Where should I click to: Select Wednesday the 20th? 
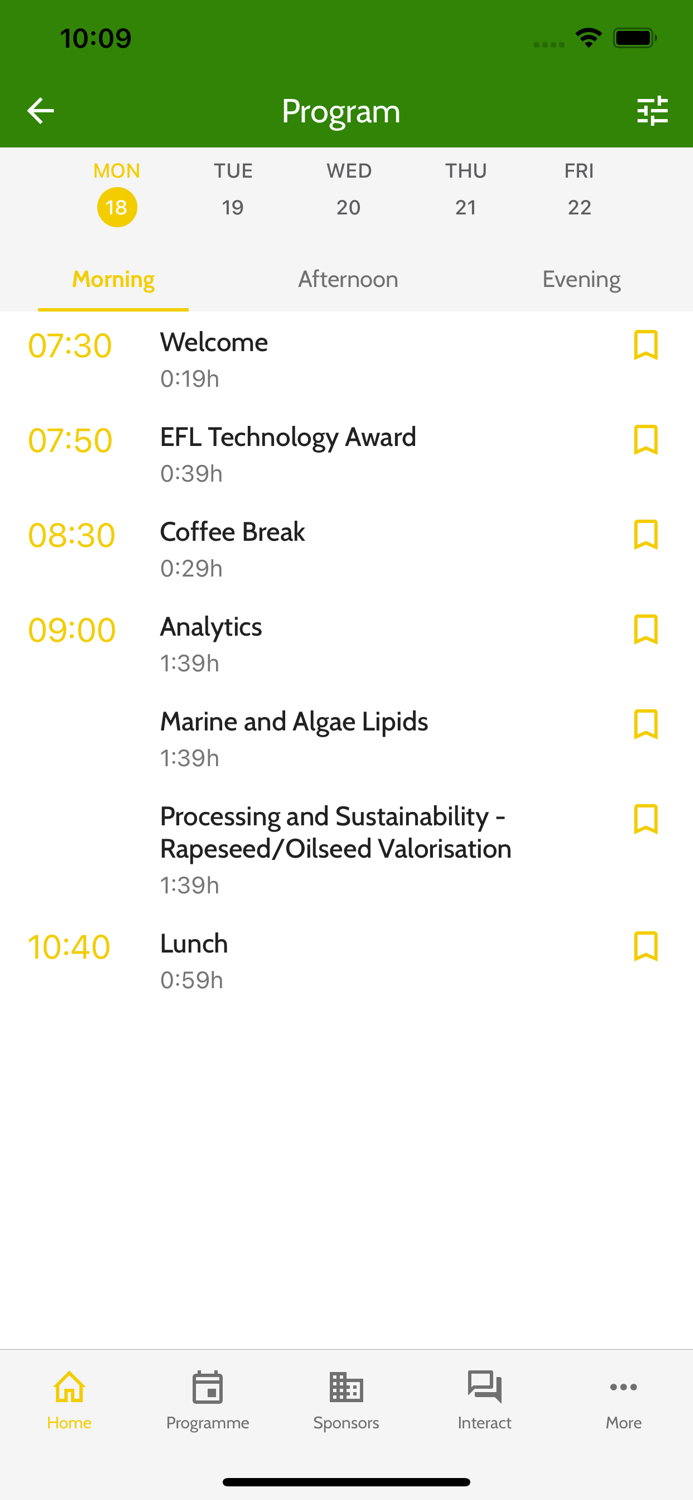pos(348,190)
